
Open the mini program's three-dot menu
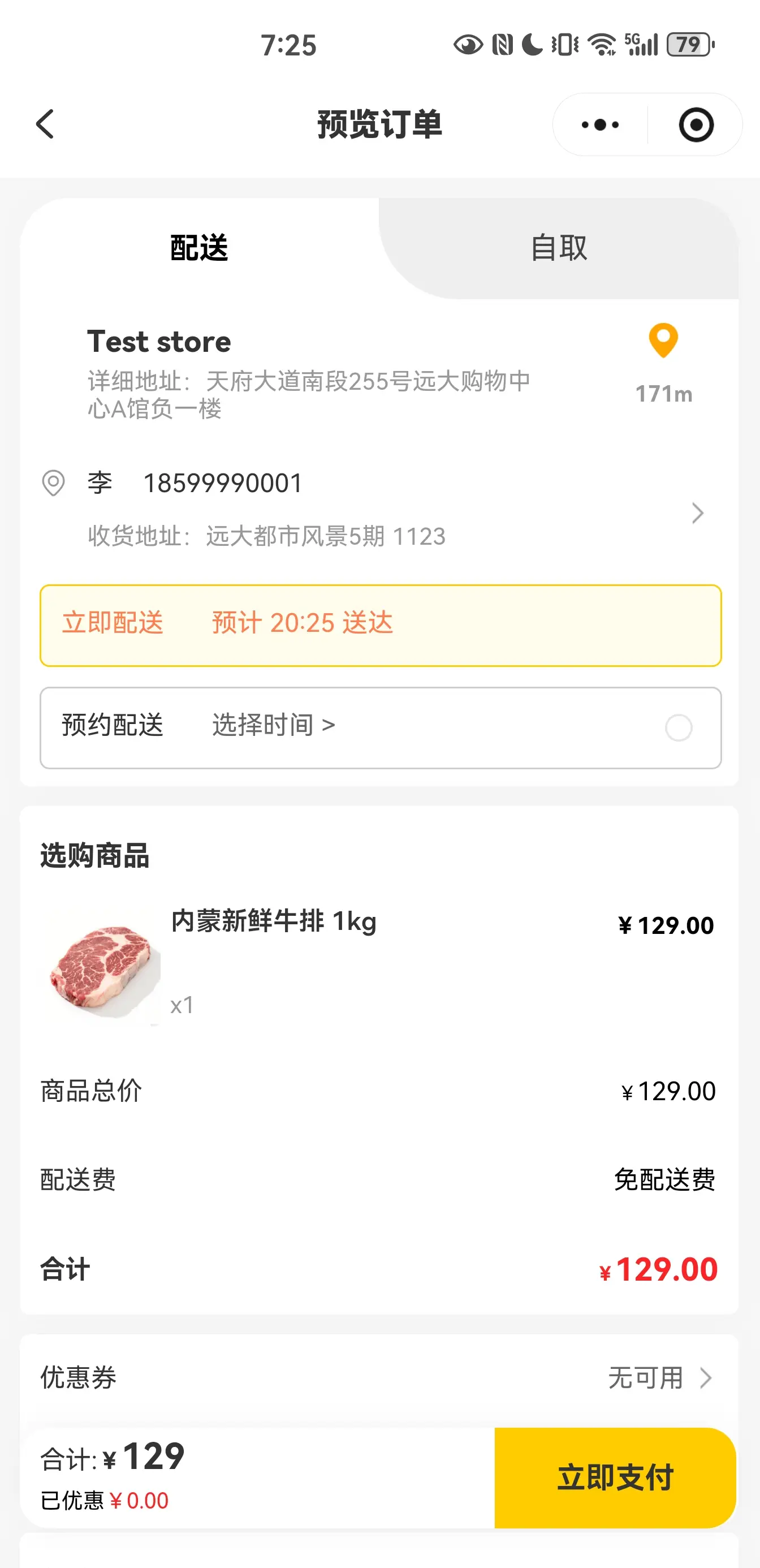point(599,126)
